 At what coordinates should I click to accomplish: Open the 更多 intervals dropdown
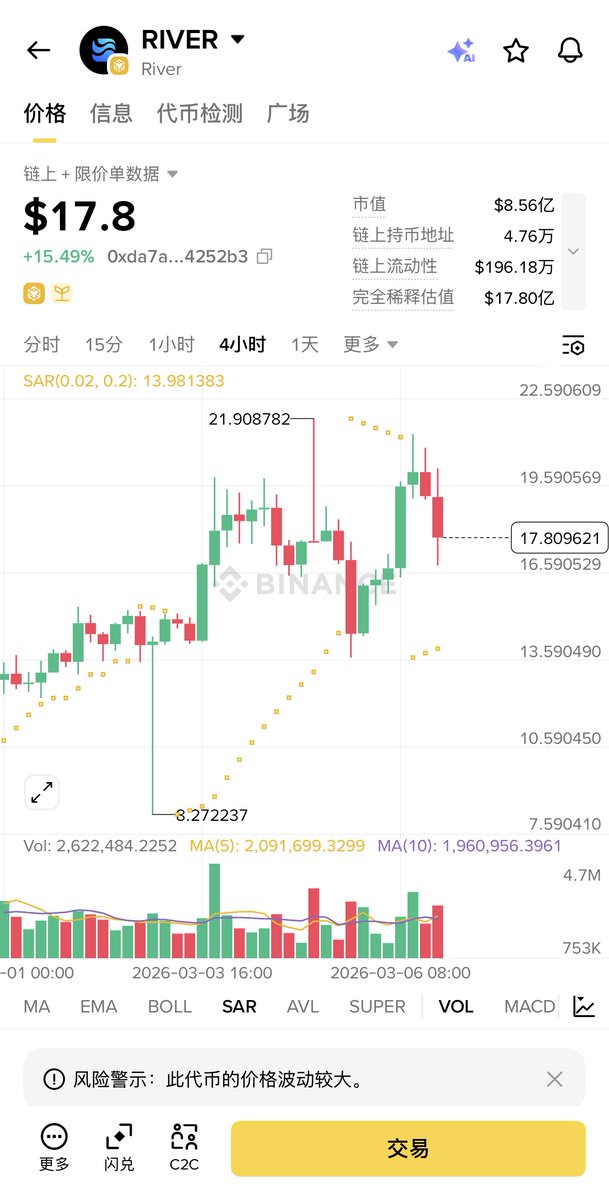coord(370,345)
